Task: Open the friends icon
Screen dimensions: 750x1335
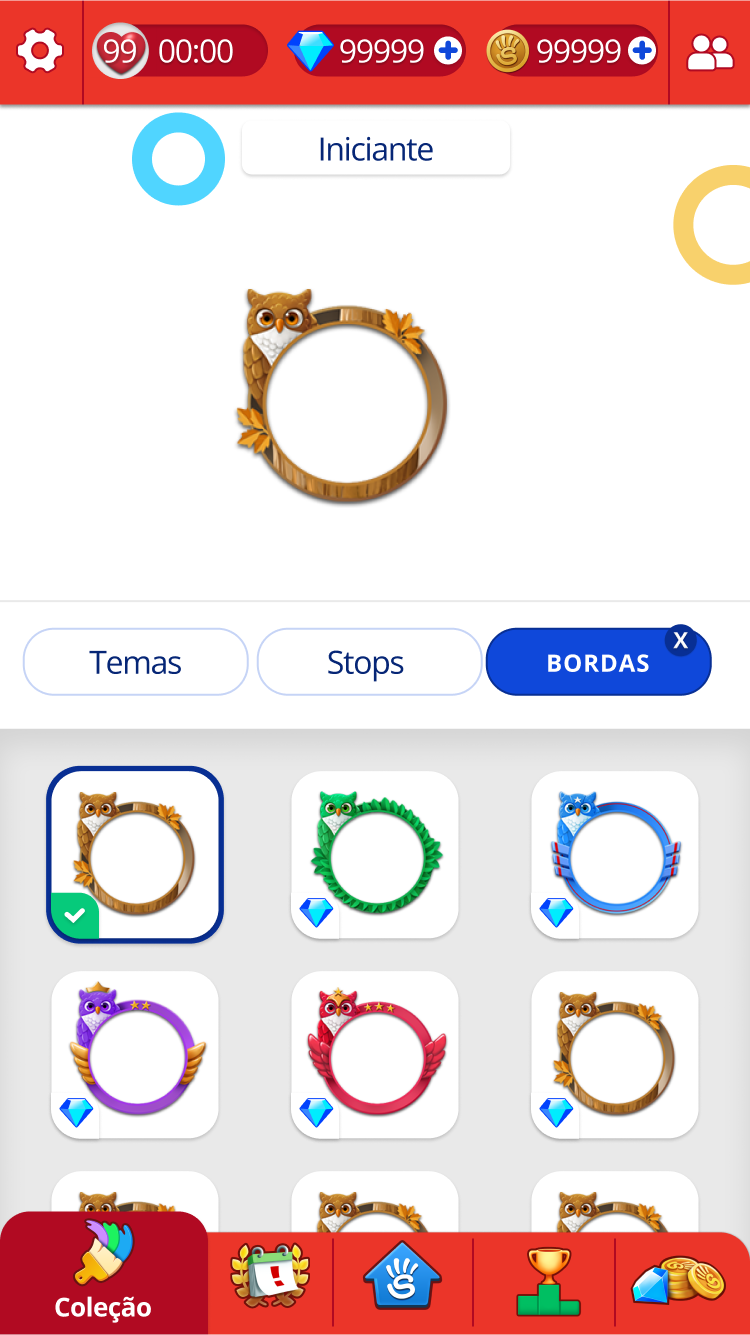Action: click(710, 52)
